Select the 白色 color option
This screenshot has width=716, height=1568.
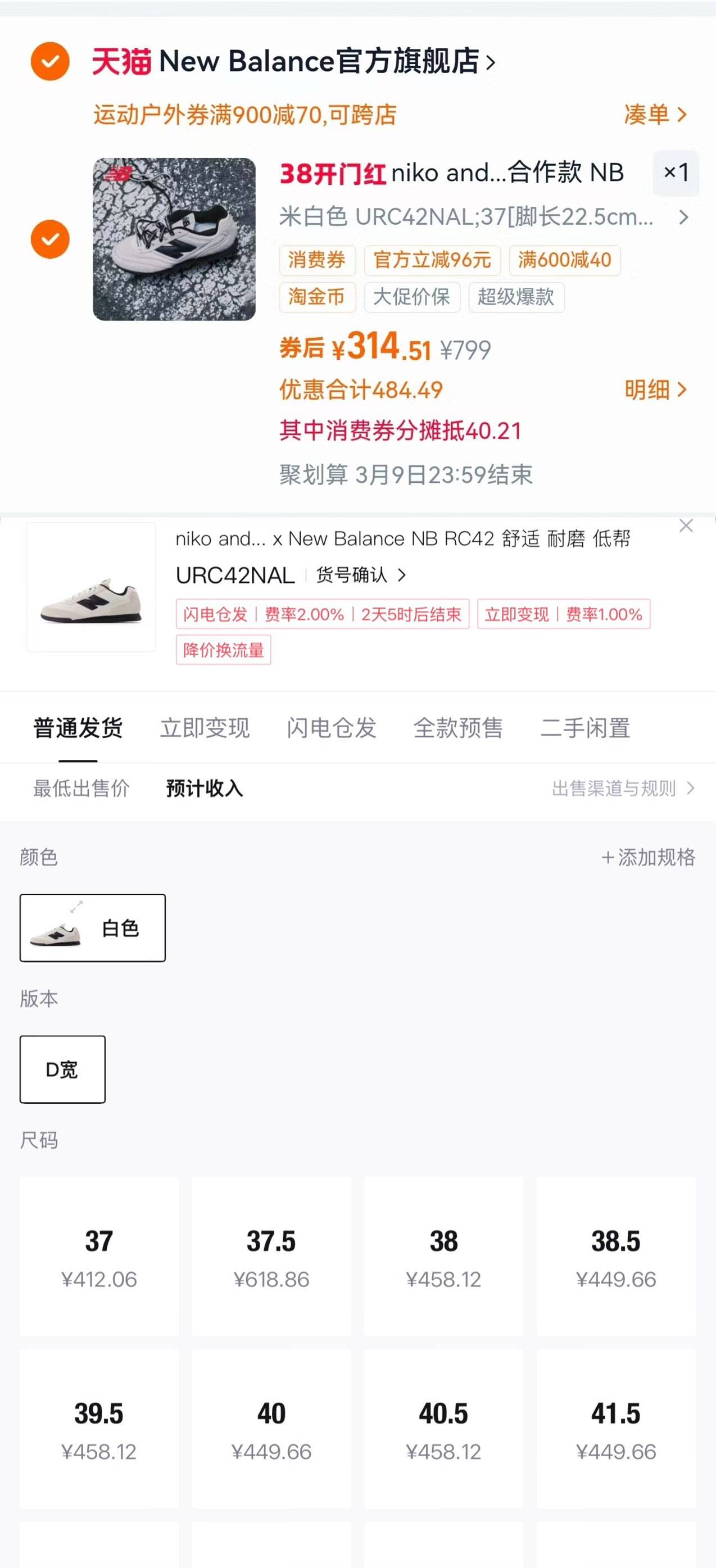(93, 928)
